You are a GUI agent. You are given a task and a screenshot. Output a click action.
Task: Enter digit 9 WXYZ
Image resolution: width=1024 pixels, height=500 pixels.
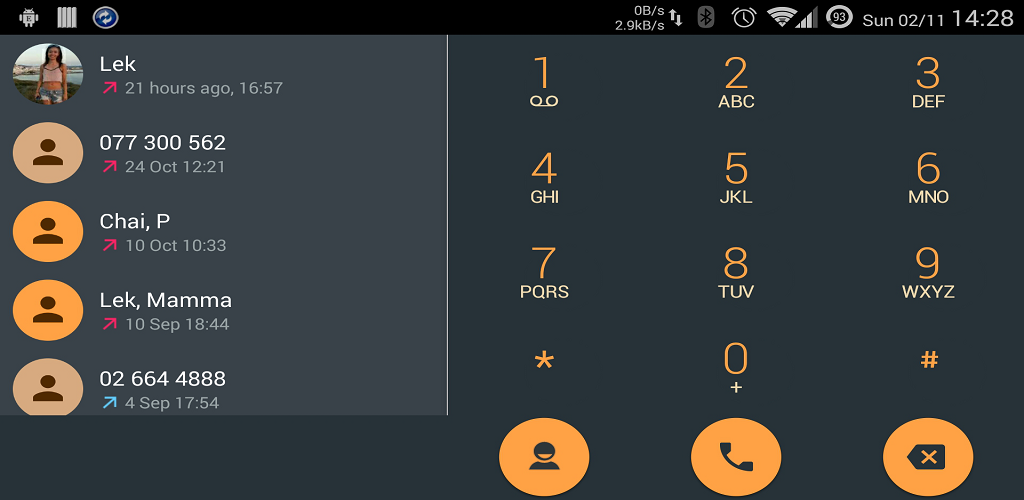point(928,272)
